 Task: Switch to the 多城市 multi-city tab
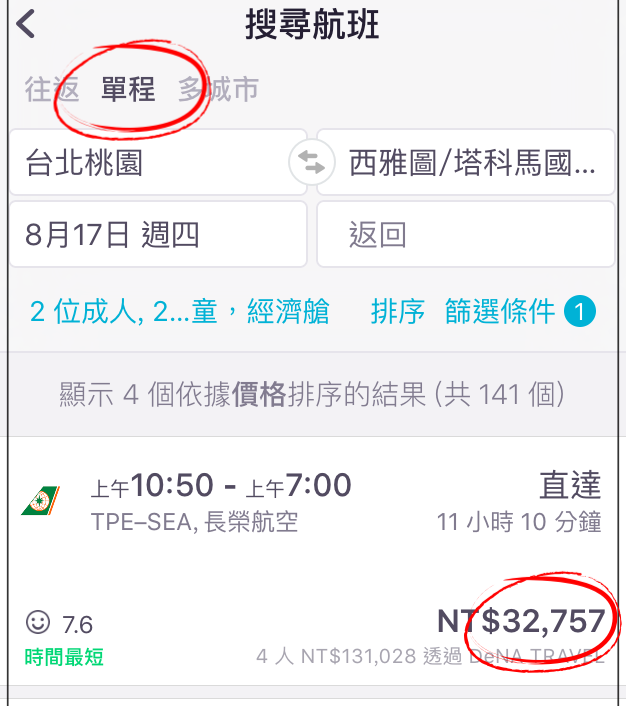(219, 90)
